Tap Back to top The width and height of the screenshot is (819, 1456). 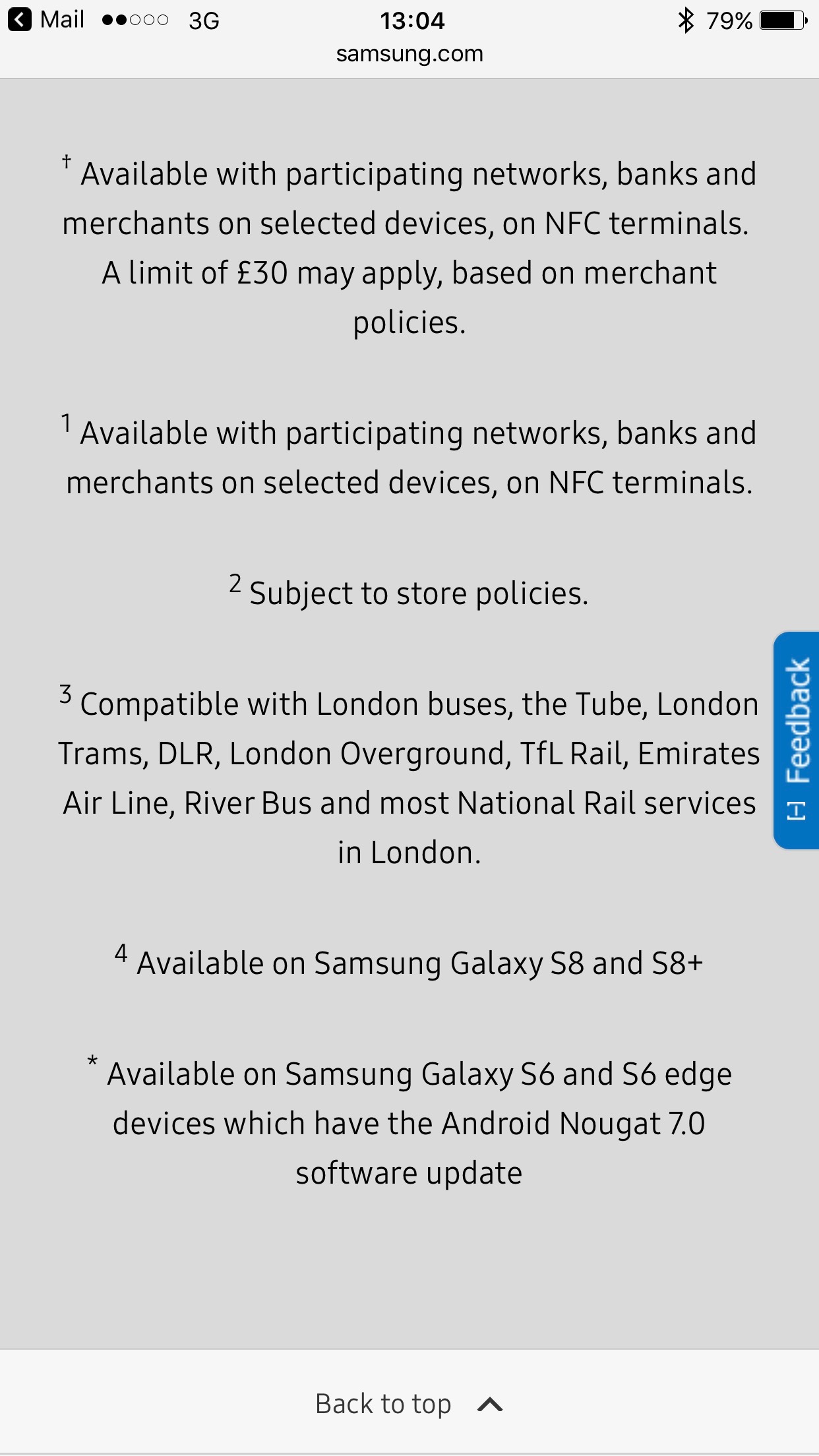409,1403
